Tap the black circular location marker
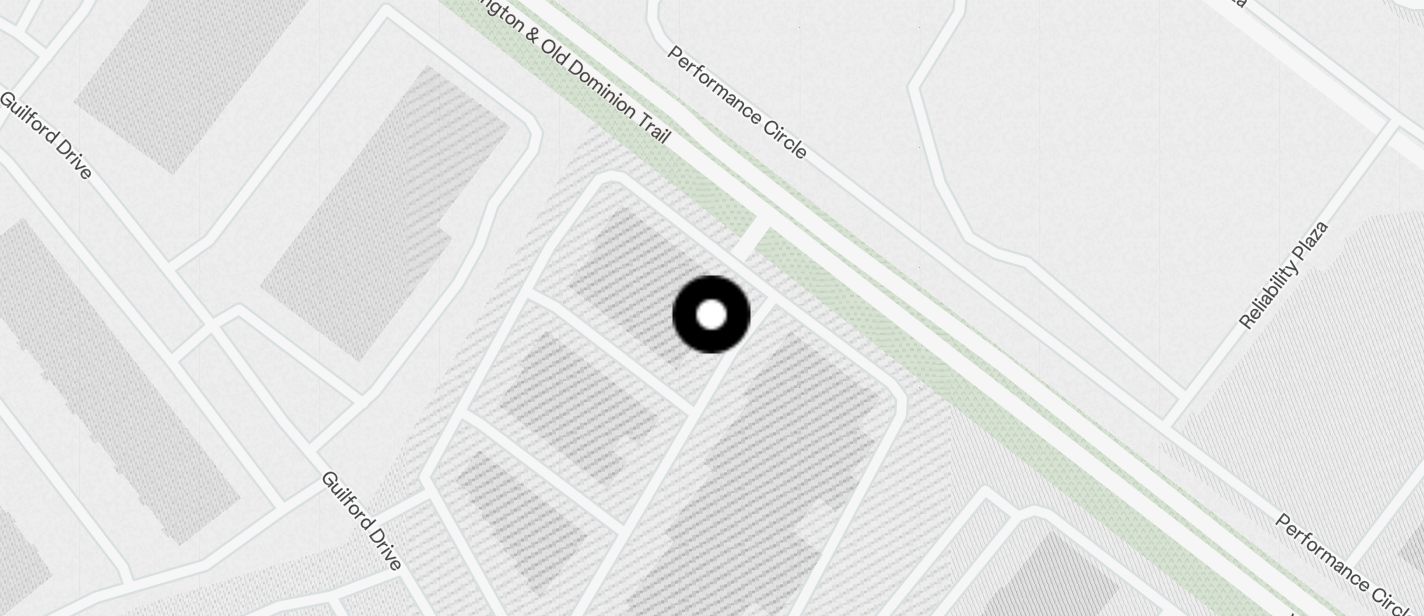1424x616 pixels. [711, 315]
